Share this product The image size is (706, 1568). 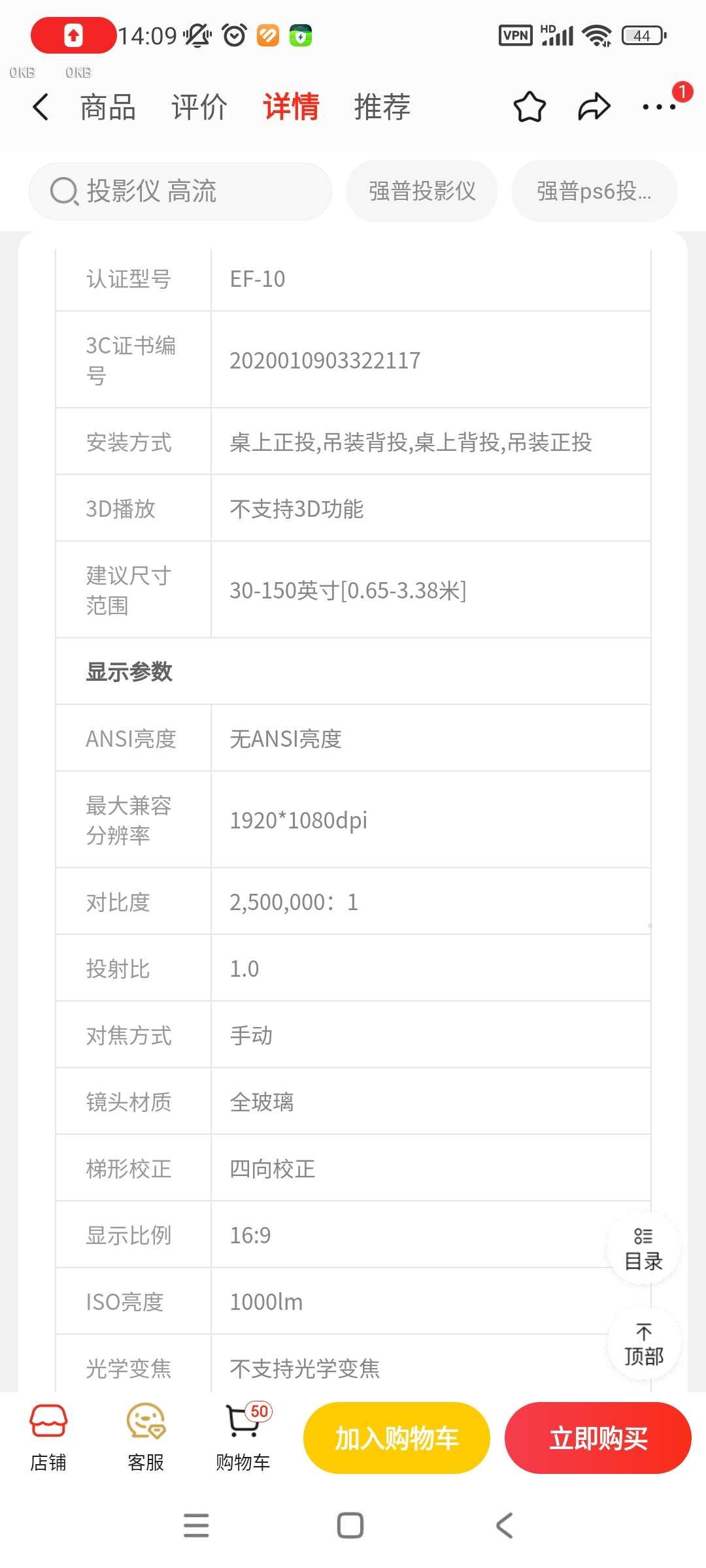[x=594, y=107]
